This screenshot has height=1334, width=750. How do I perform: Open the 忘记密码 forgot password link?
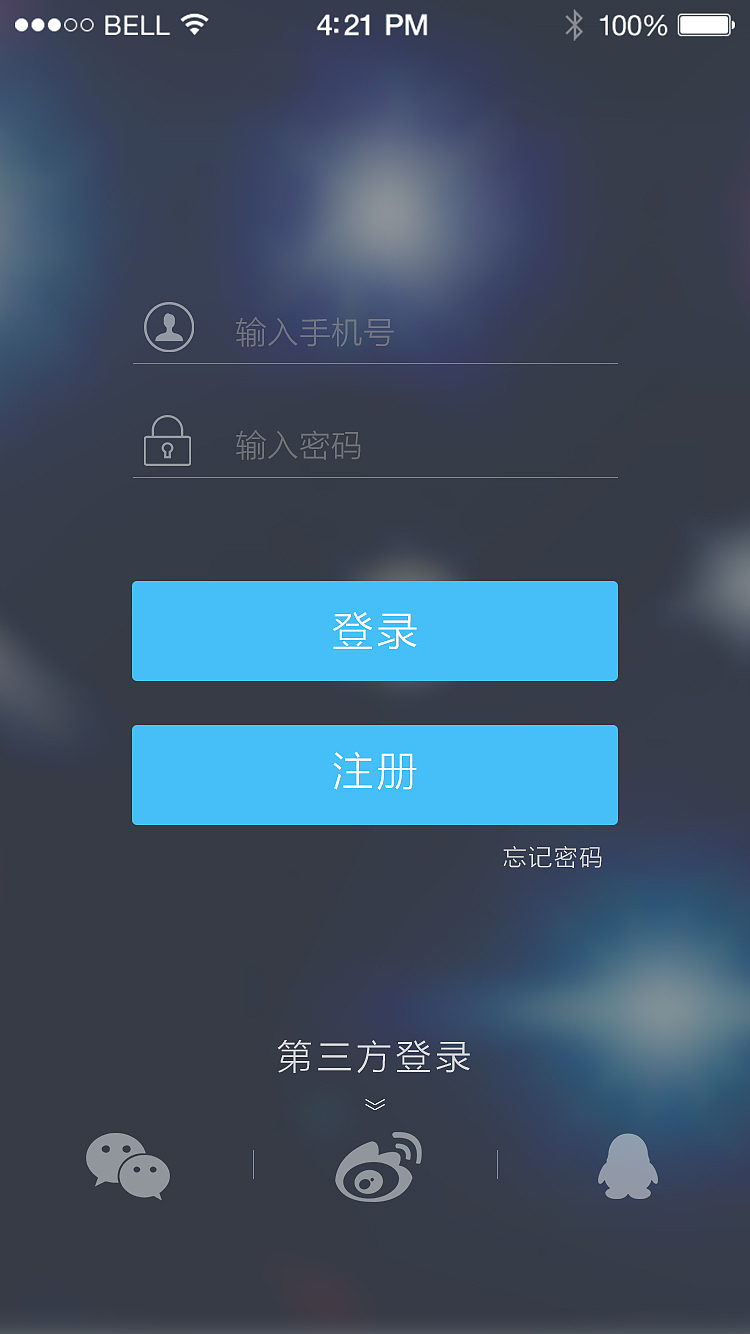click(552, 858)
